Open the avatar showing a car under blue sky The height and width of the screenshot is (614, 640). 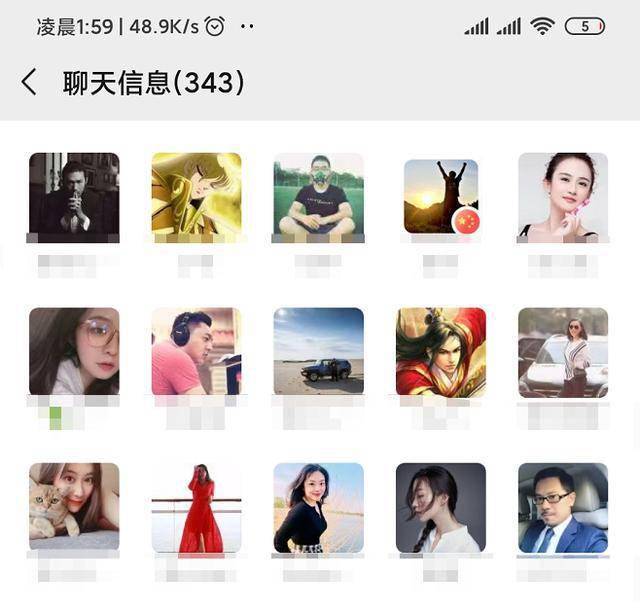coord(318,352)
